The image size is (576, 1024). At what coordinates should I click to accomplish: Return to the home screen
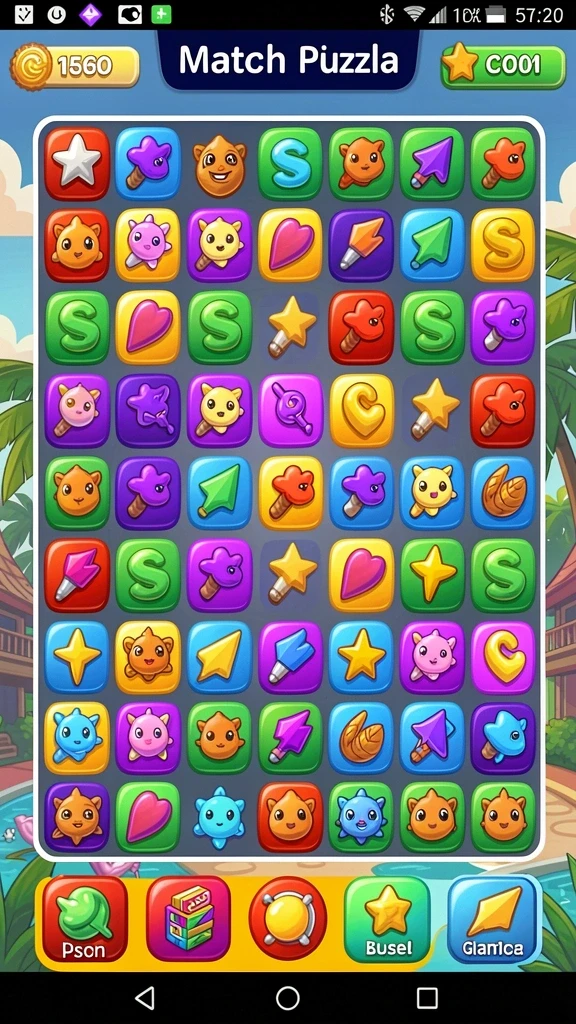pos(288,998)
